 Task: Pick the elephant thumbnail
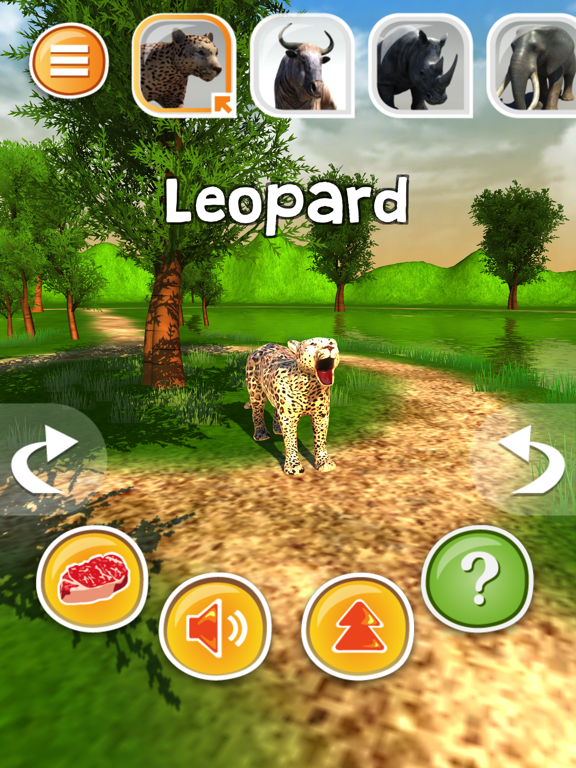click(532, 66)
